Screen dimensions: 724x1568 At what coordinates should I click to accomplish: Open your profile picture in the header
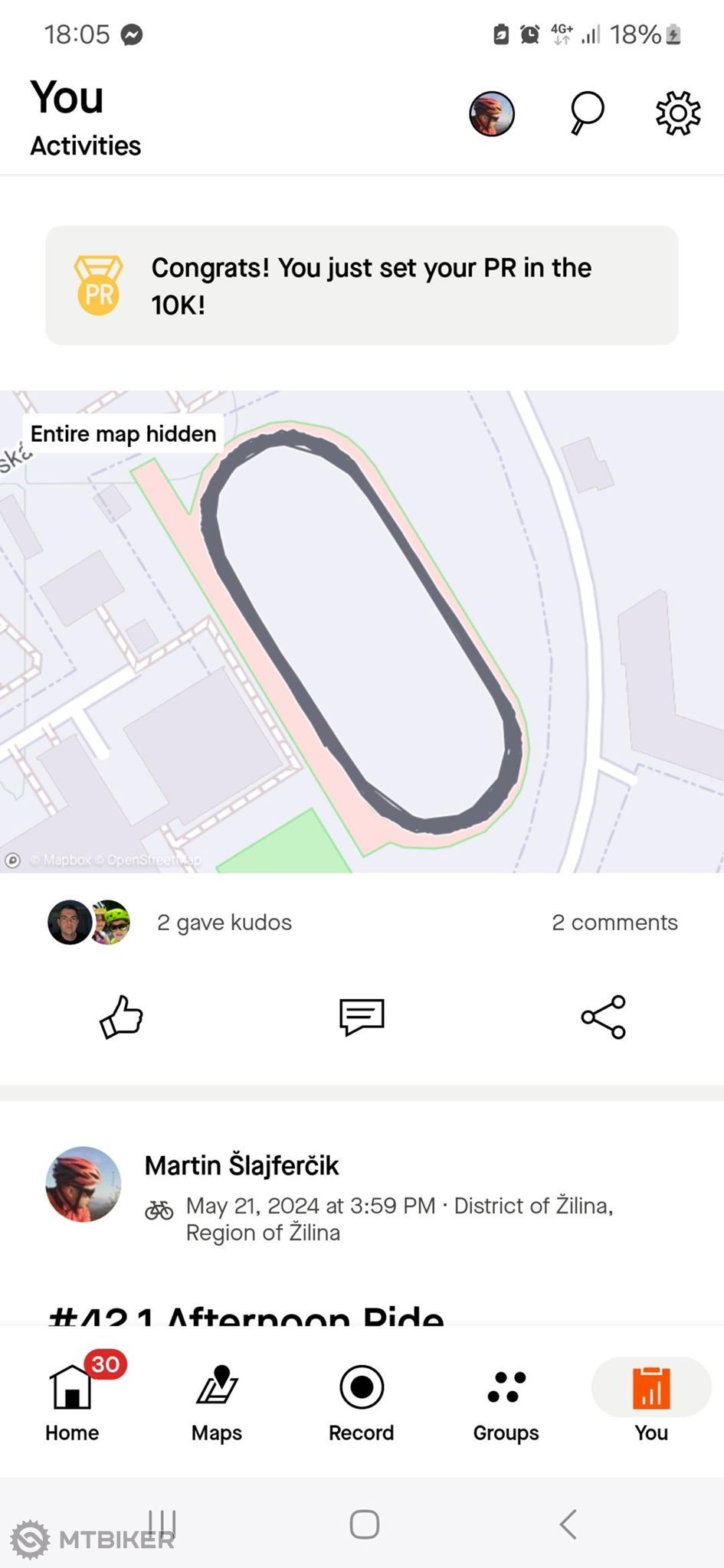click(x=491, y=114)
